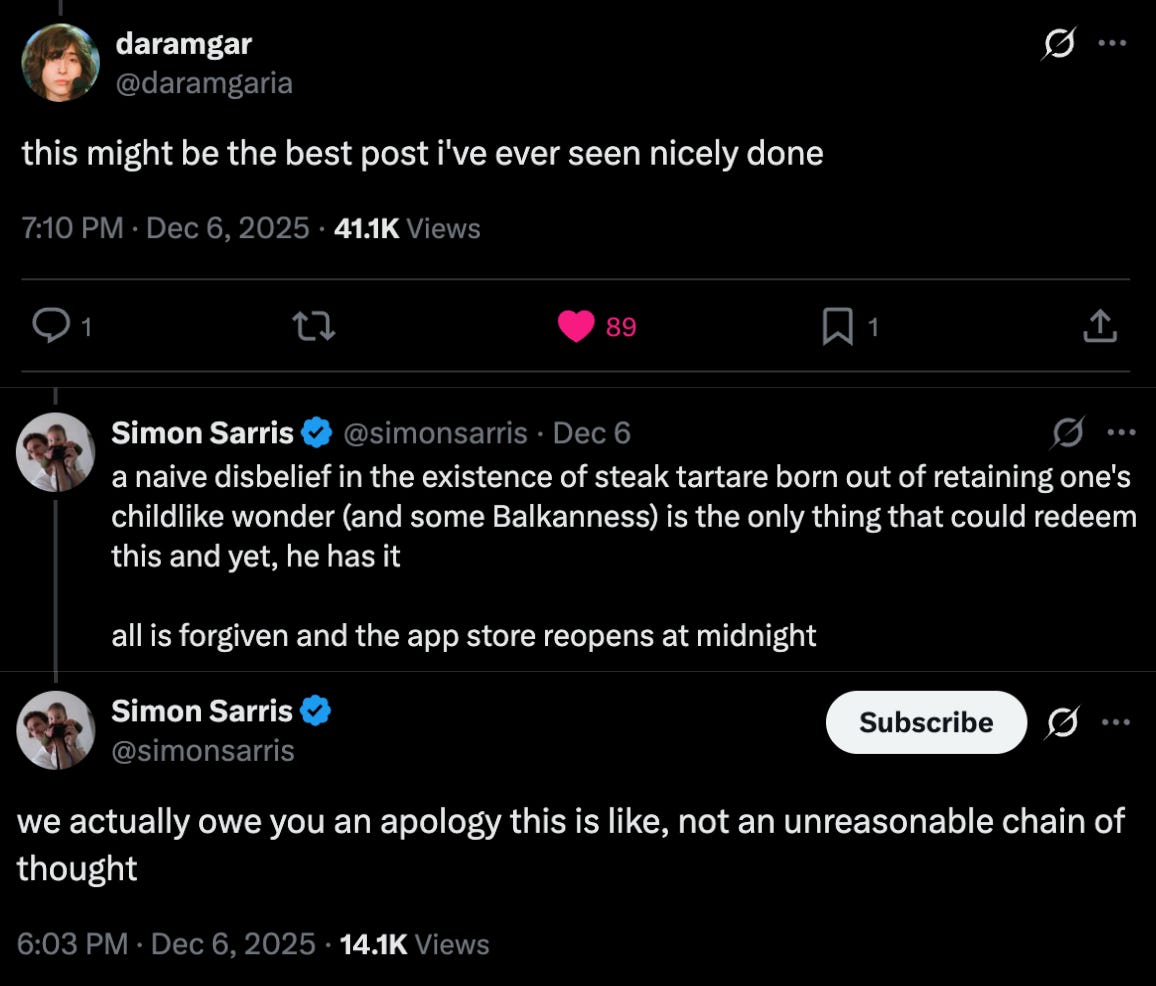Tap Grok icon next to Subscribe button
This screenshot has width=1156, height=986.
tap(1062, 722)
